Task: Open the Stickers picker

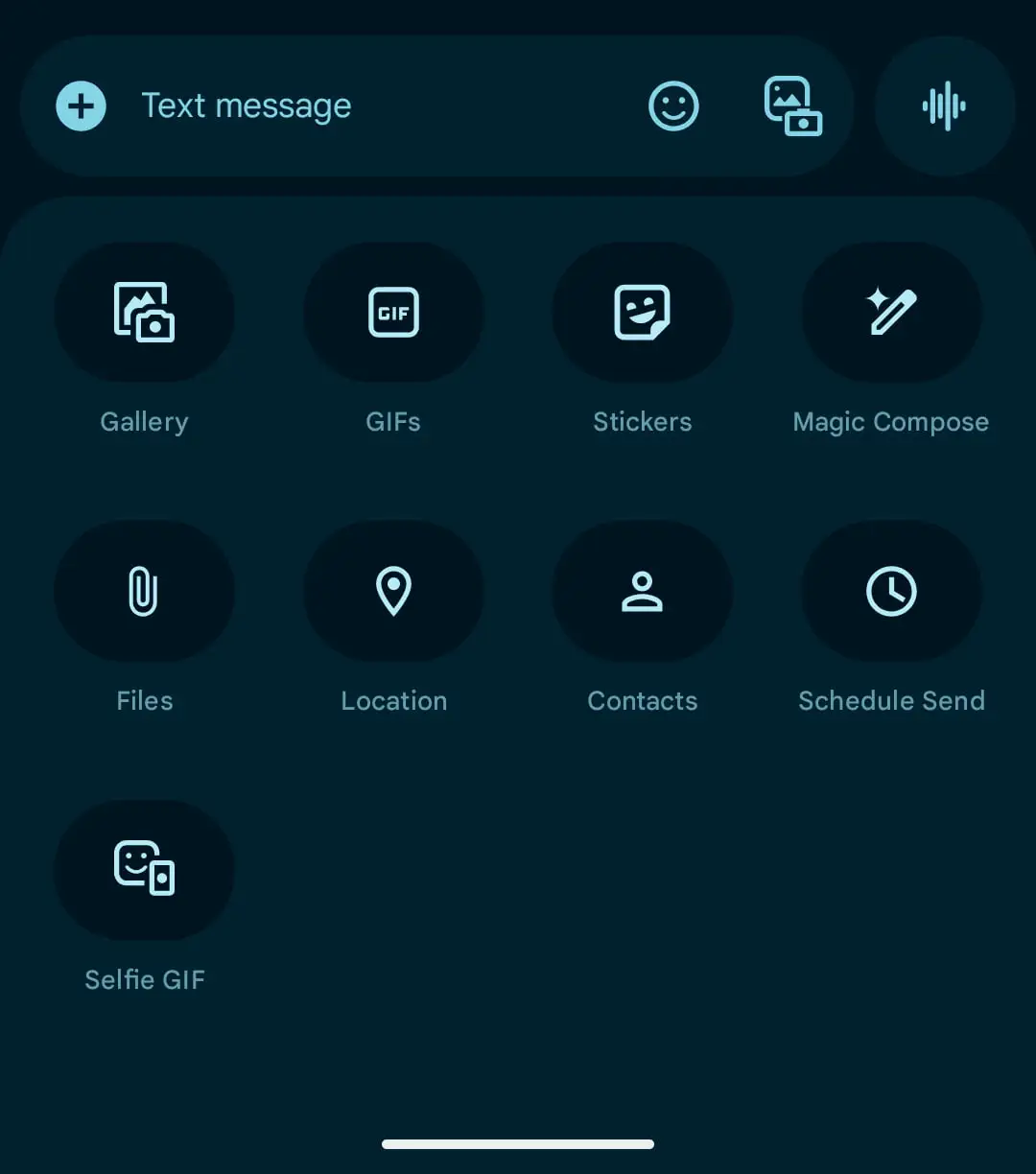Action: 642,312
